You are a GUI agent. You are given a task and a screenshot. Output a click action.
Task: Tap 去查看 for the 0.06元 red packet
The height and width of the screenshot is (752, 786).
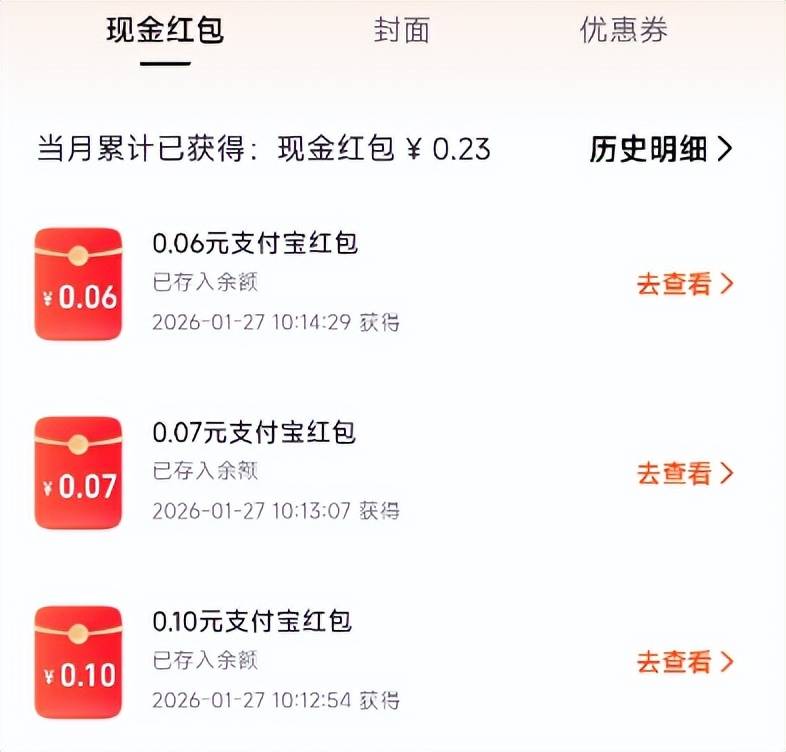click(685, 284)
